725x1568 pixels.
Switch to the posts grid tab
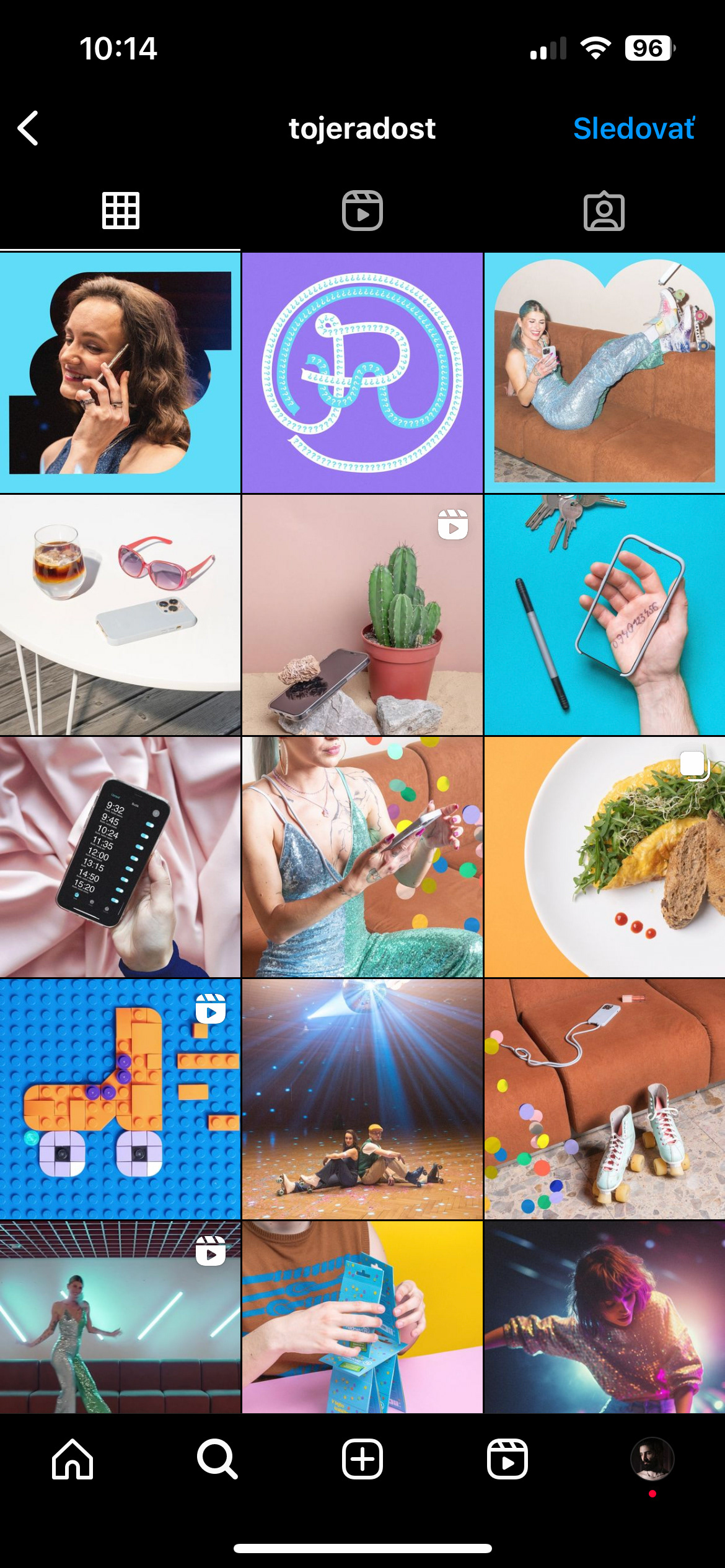[120, 211]
